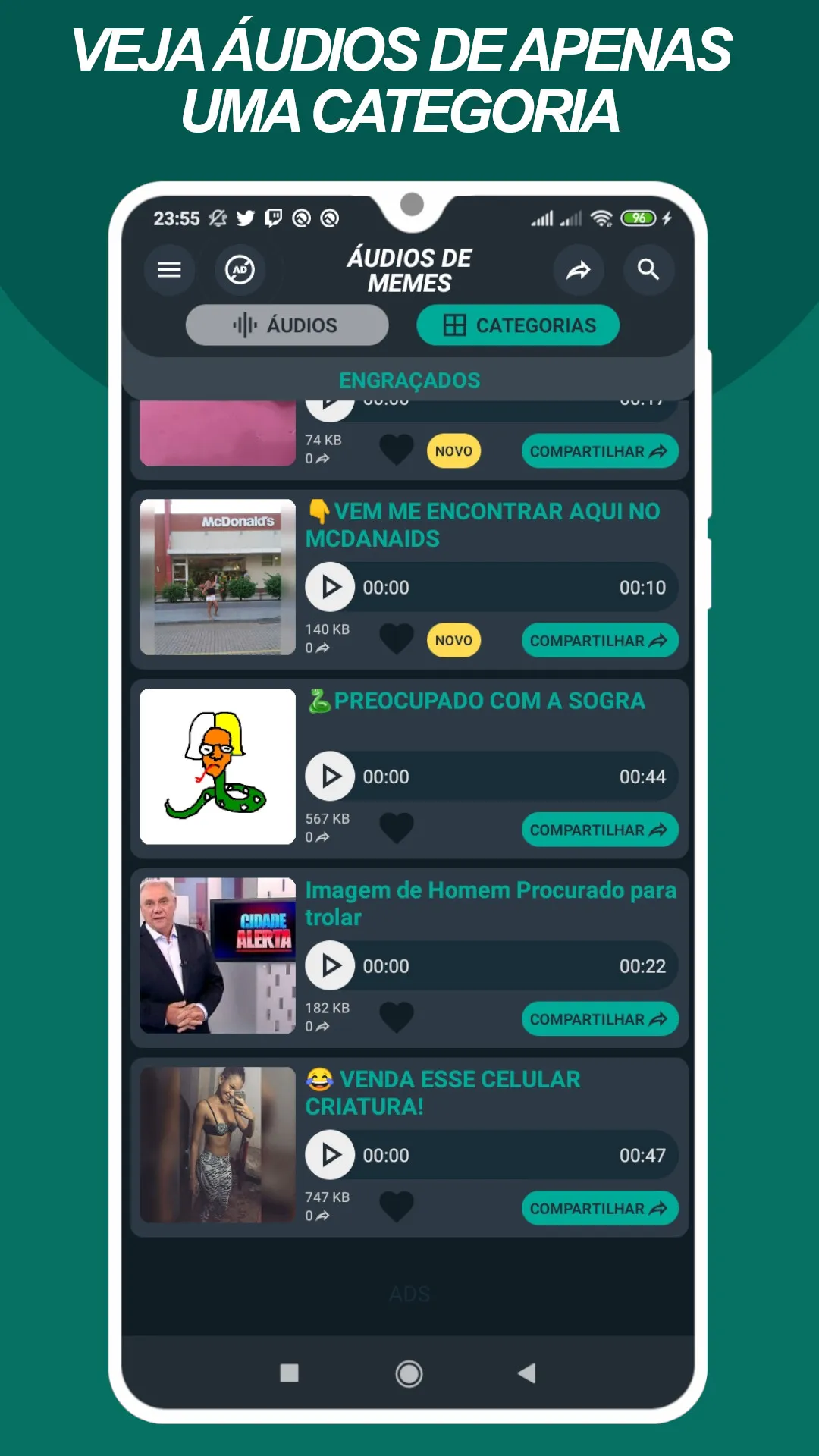Switch to the CATEGORIAS tab
819x1456 pixels.
[518, 325]
